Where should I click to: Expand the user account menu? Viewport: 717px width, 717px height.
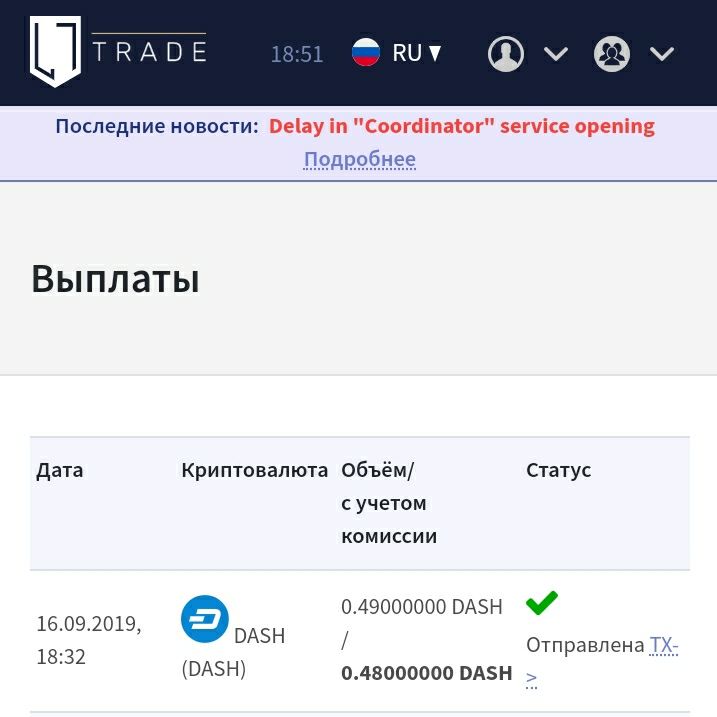(527, 53)
